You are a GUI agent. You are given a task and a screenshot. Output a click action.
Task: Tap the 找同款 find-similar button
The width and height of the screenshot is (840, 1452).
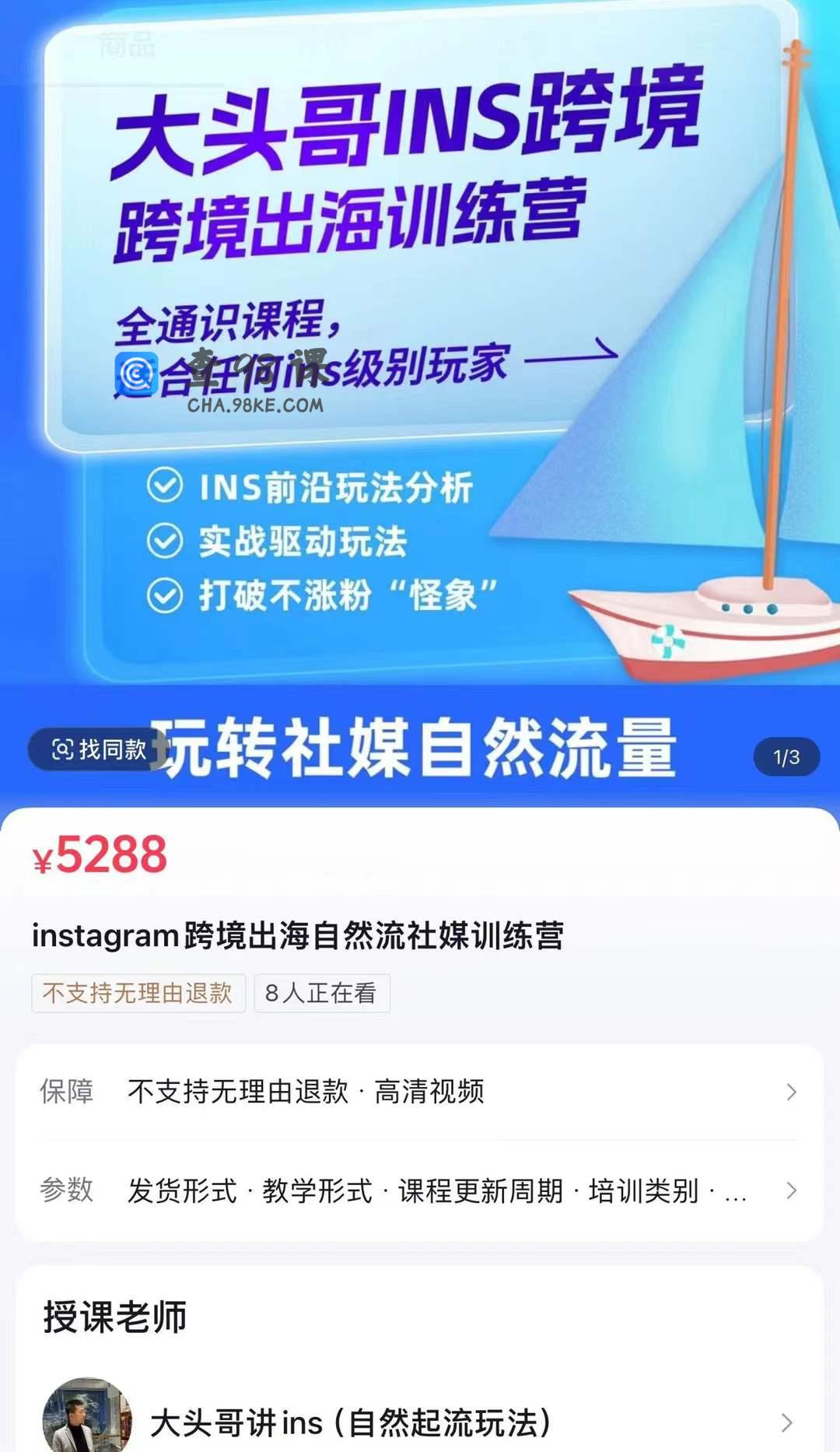[x=98, y=749]
